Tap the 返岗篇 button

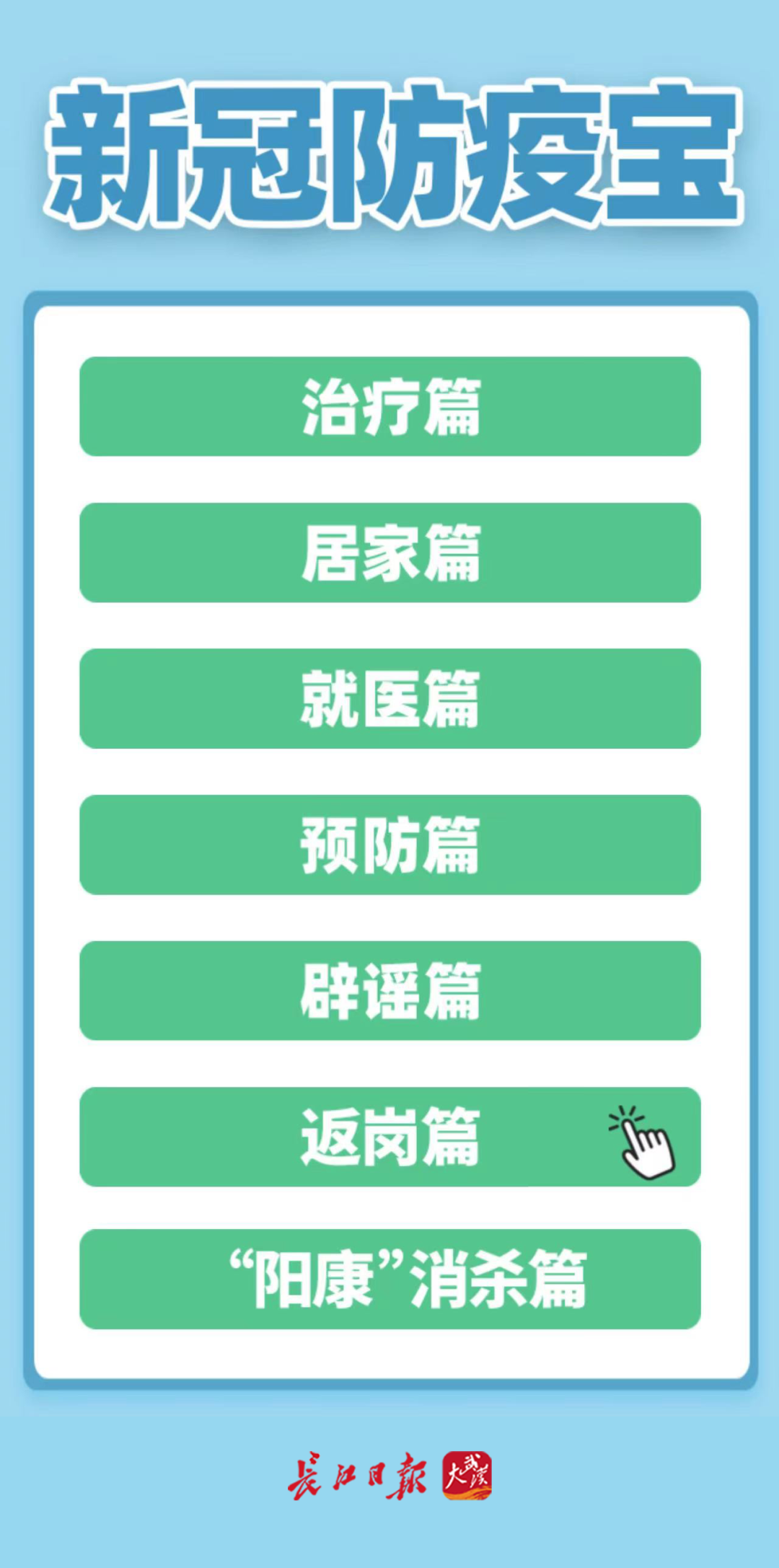(x=389, y=1137)
